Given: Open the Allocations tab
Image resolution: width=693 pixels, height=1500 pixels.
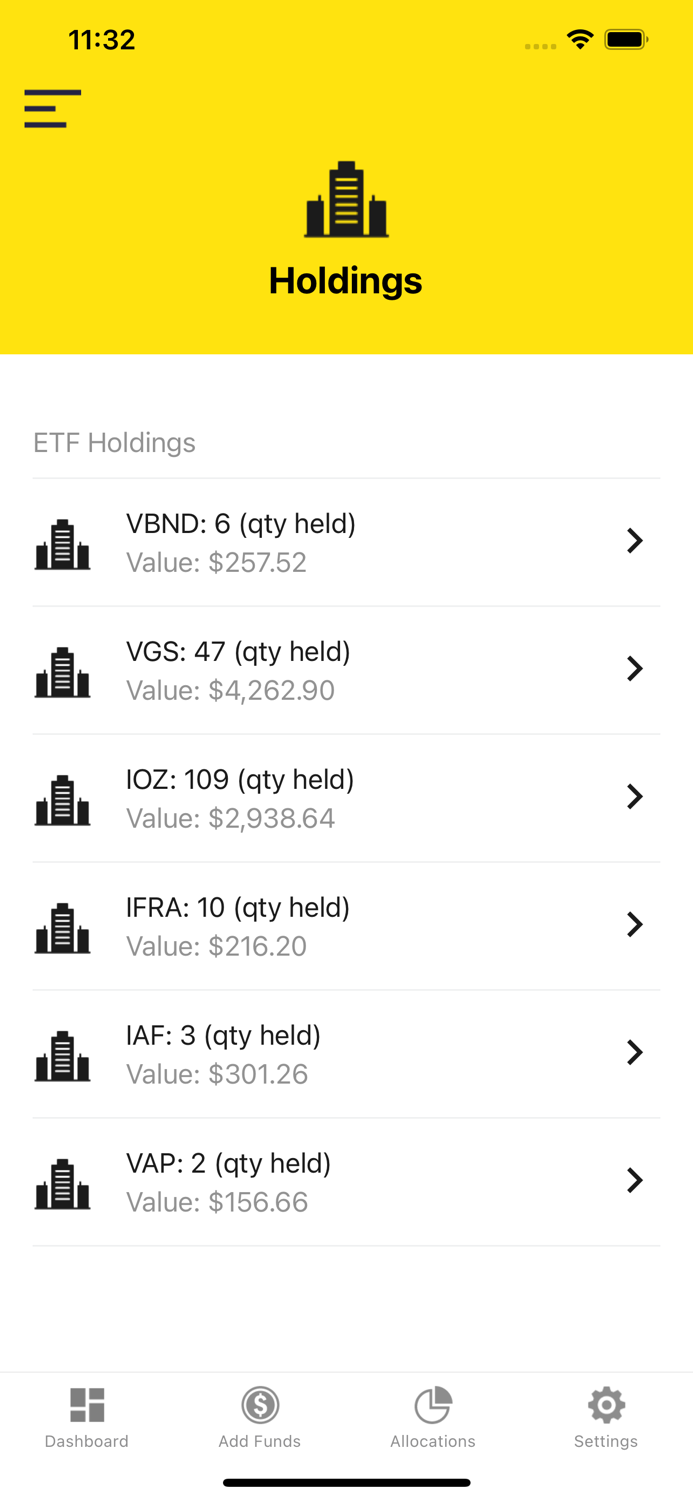Looking at the screenshot, I should pos(433,1418).
